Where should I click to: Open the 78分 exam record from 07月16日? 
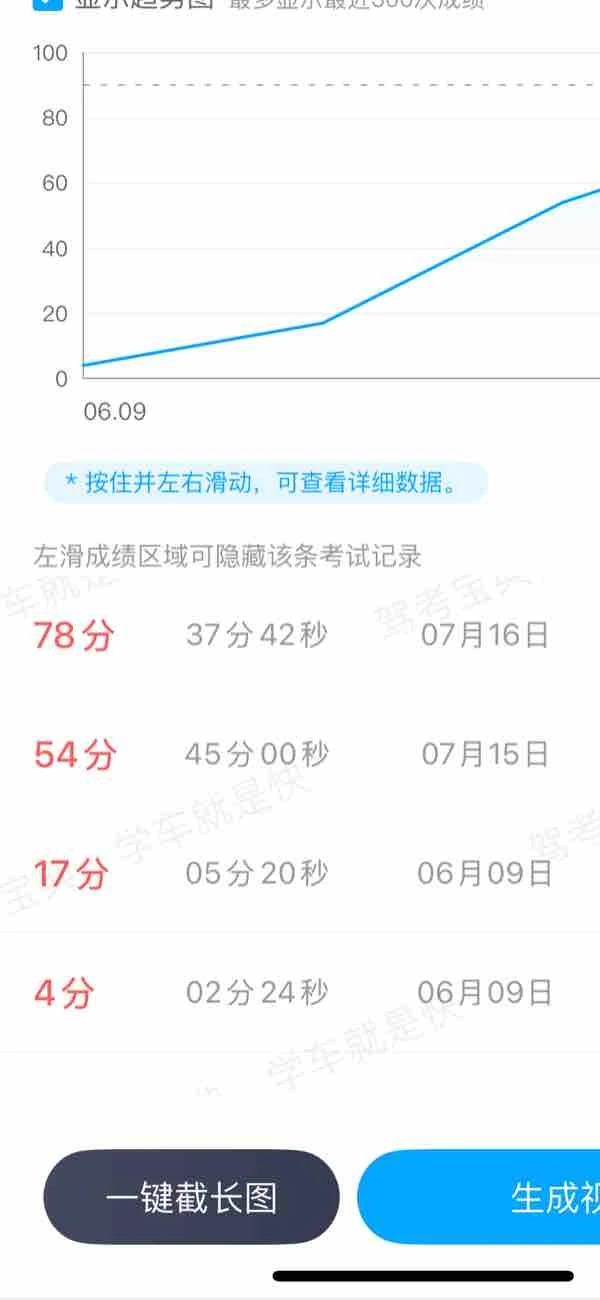click(x=300, y=635)
